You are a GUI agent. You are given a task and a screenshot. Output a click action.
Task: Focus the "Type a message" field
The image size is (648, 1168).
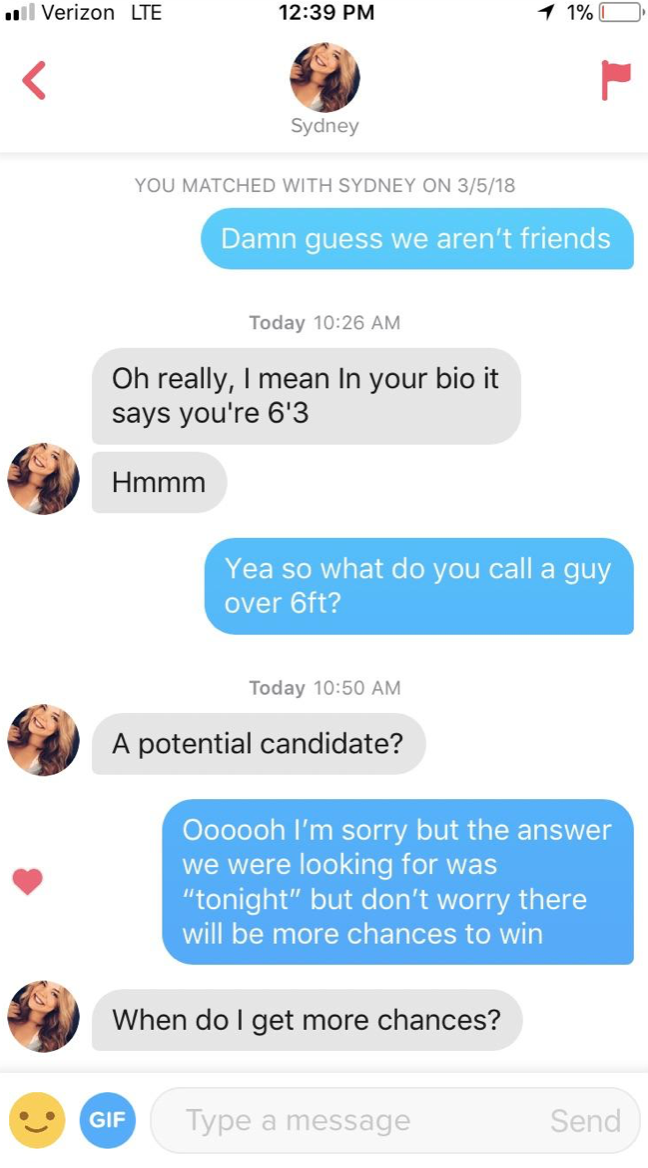coord(340,1121)
